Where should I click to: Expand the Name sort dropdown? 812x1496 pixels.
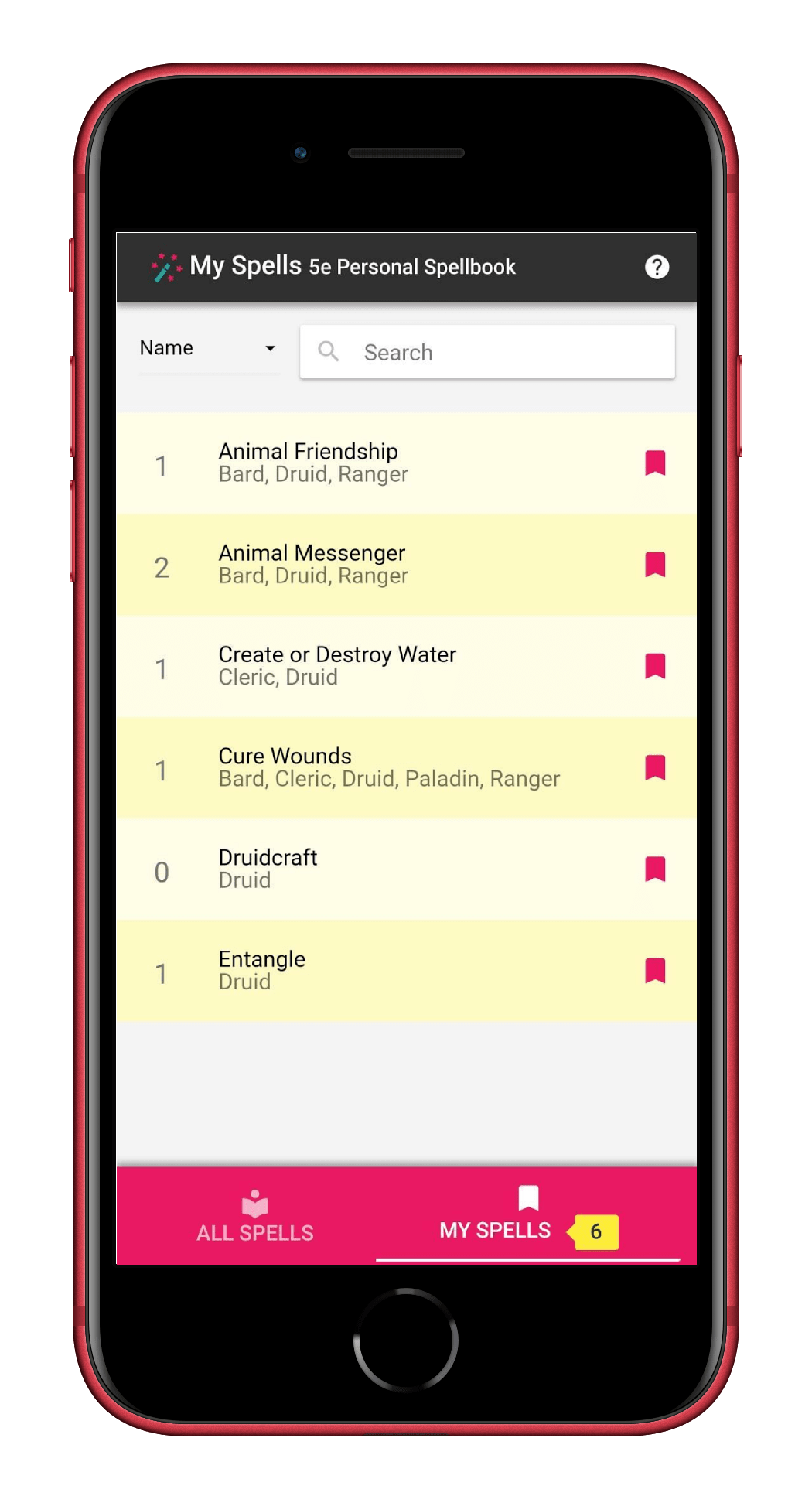tap(209, 349)
